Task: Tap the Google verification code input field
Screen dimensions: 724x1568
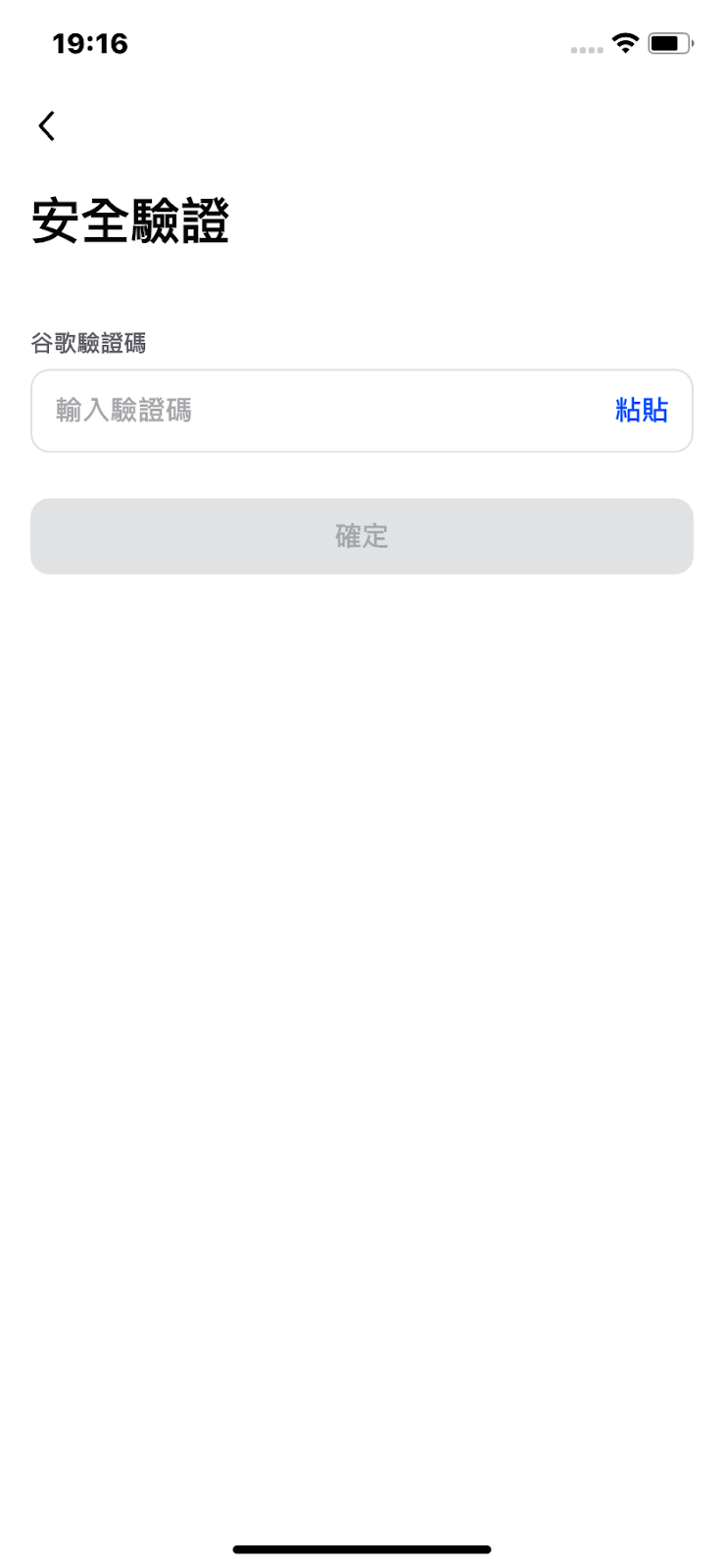Action: (362, 411)
